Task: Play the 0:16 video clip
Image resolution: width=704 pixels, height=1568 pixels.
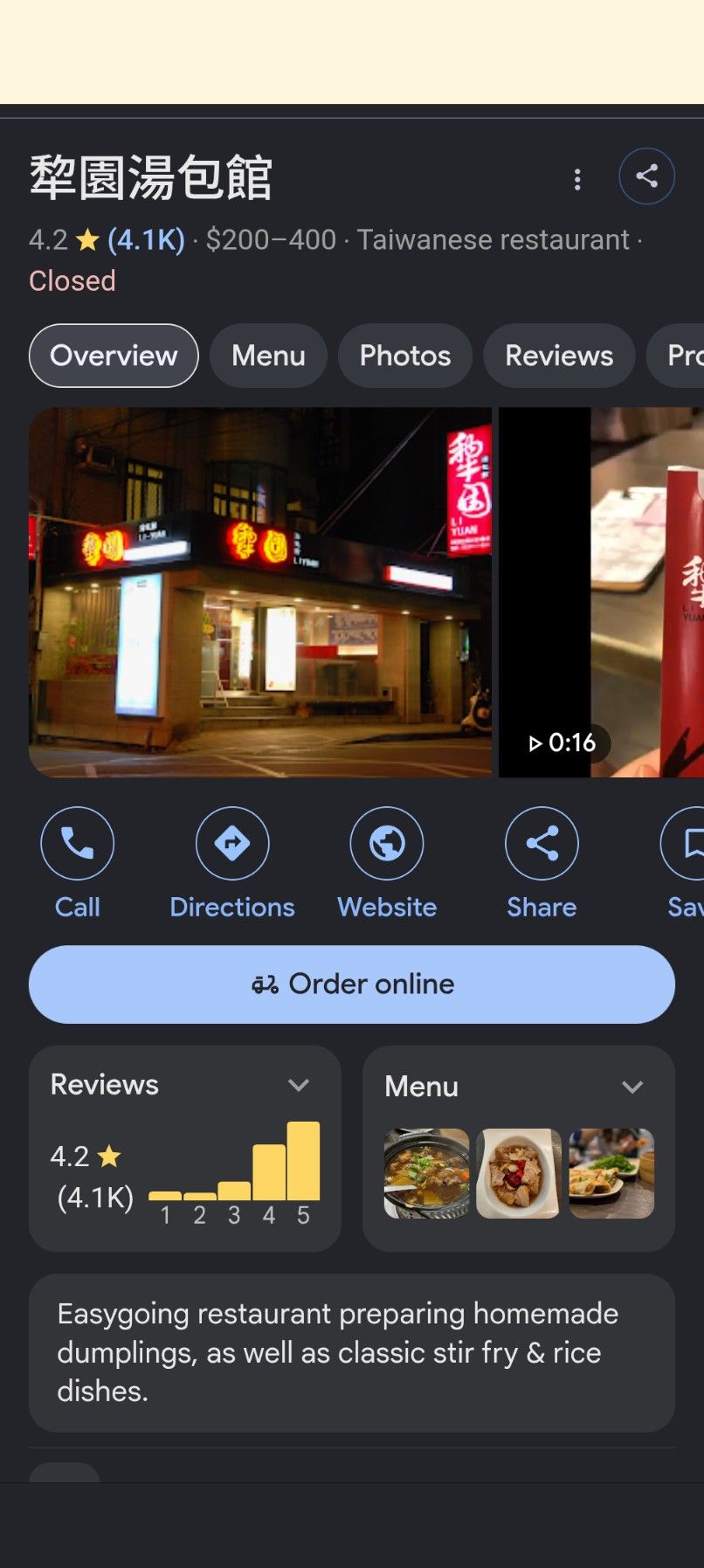Action: coord(601,592)
